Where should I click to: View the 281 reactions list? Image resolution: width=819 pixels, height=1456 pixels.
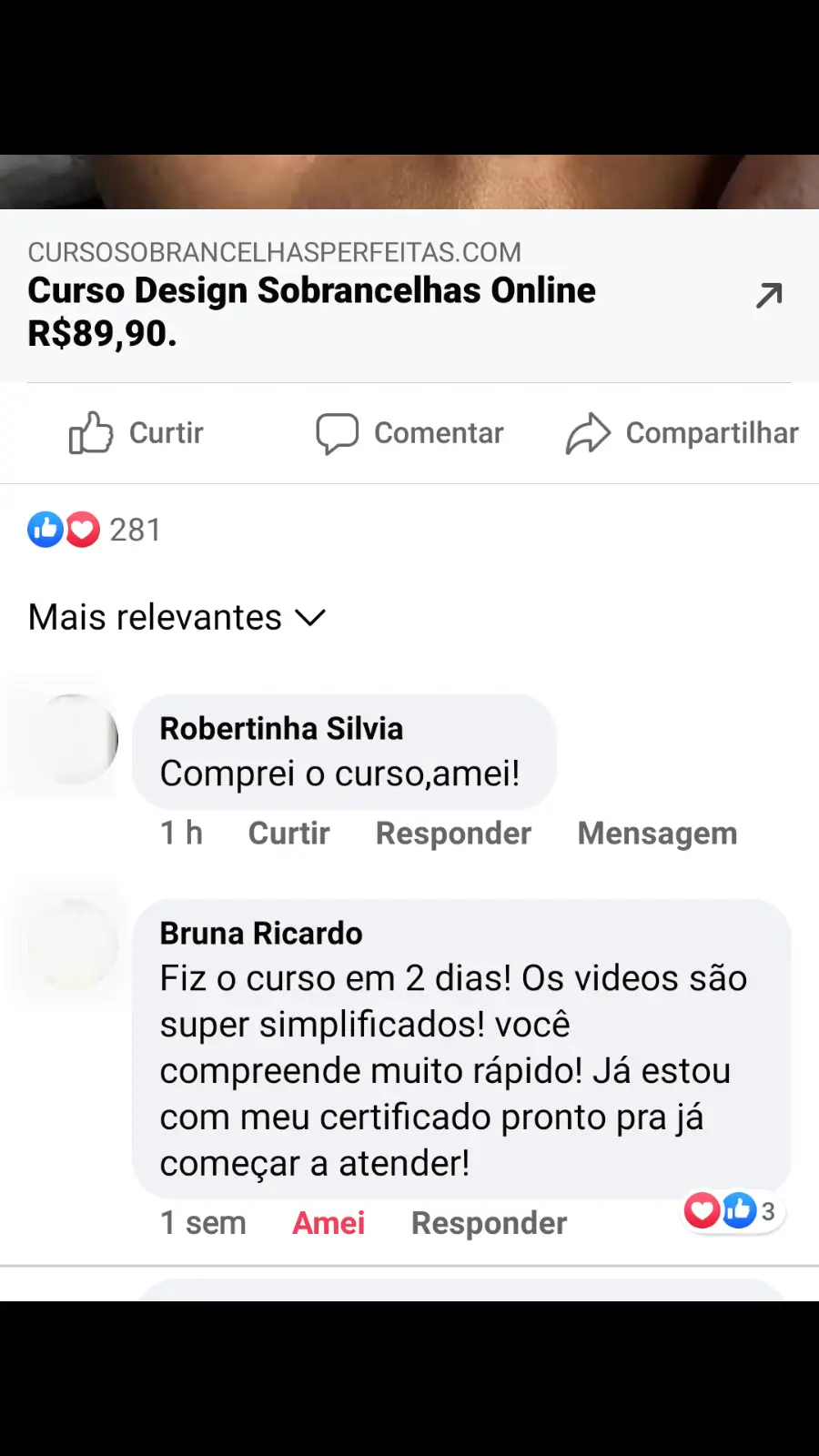(x=96, y=530)
